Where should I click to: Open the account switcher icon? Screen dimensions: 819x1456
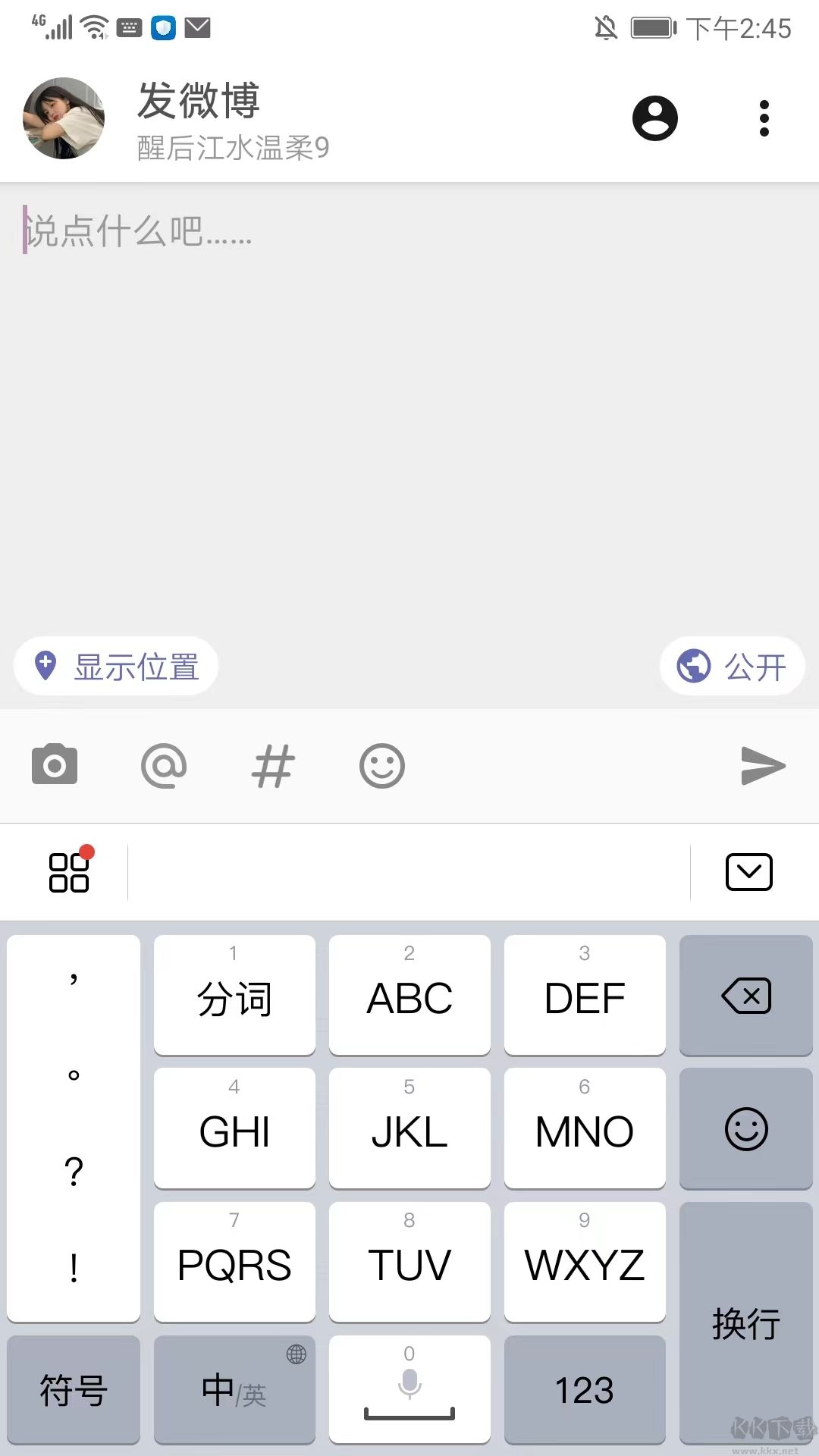pos(654,118)
